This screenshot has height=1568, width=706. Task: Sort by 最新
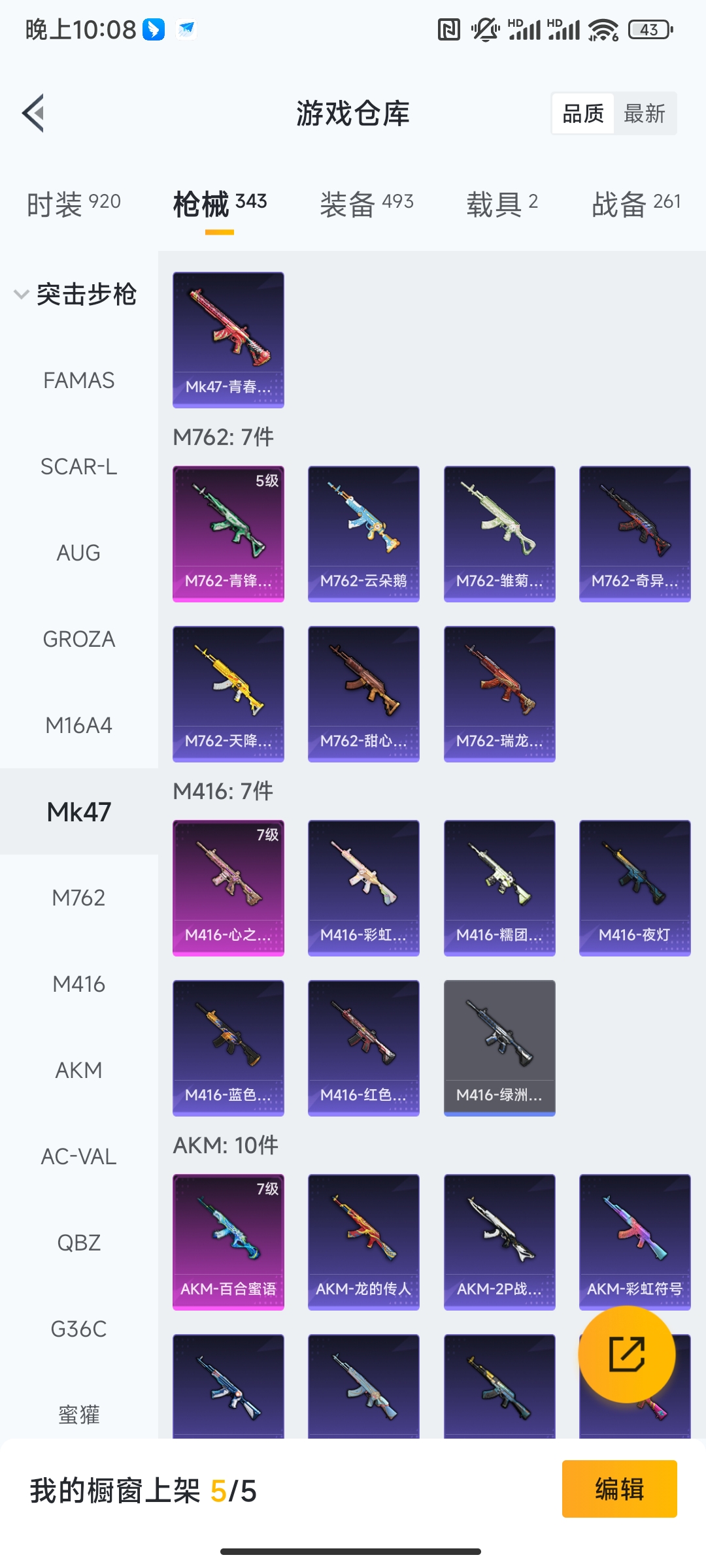click(x=644, y=114)
